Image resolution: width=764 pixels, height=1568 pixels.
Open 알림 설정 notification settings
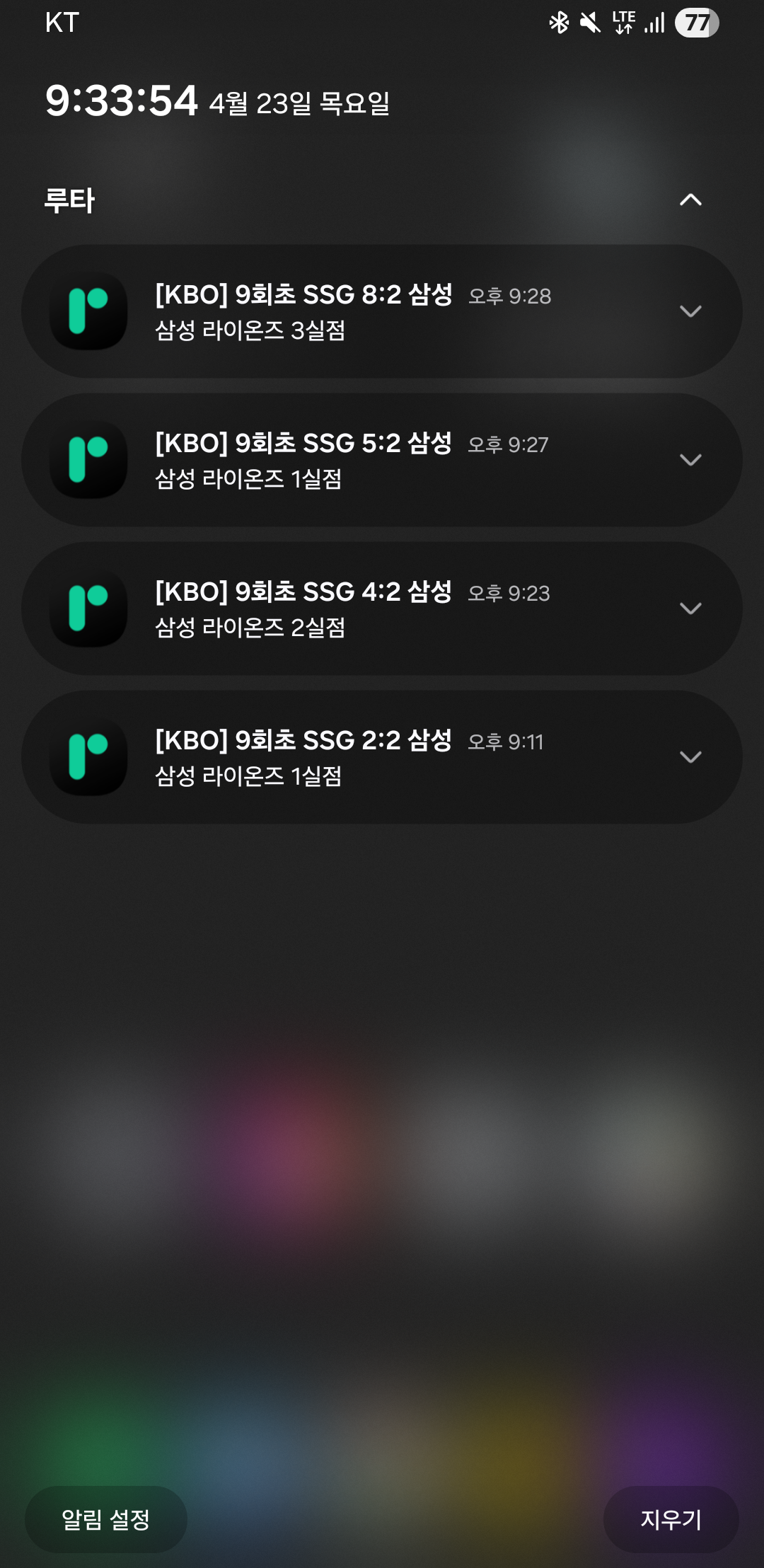pos(106,1519)
